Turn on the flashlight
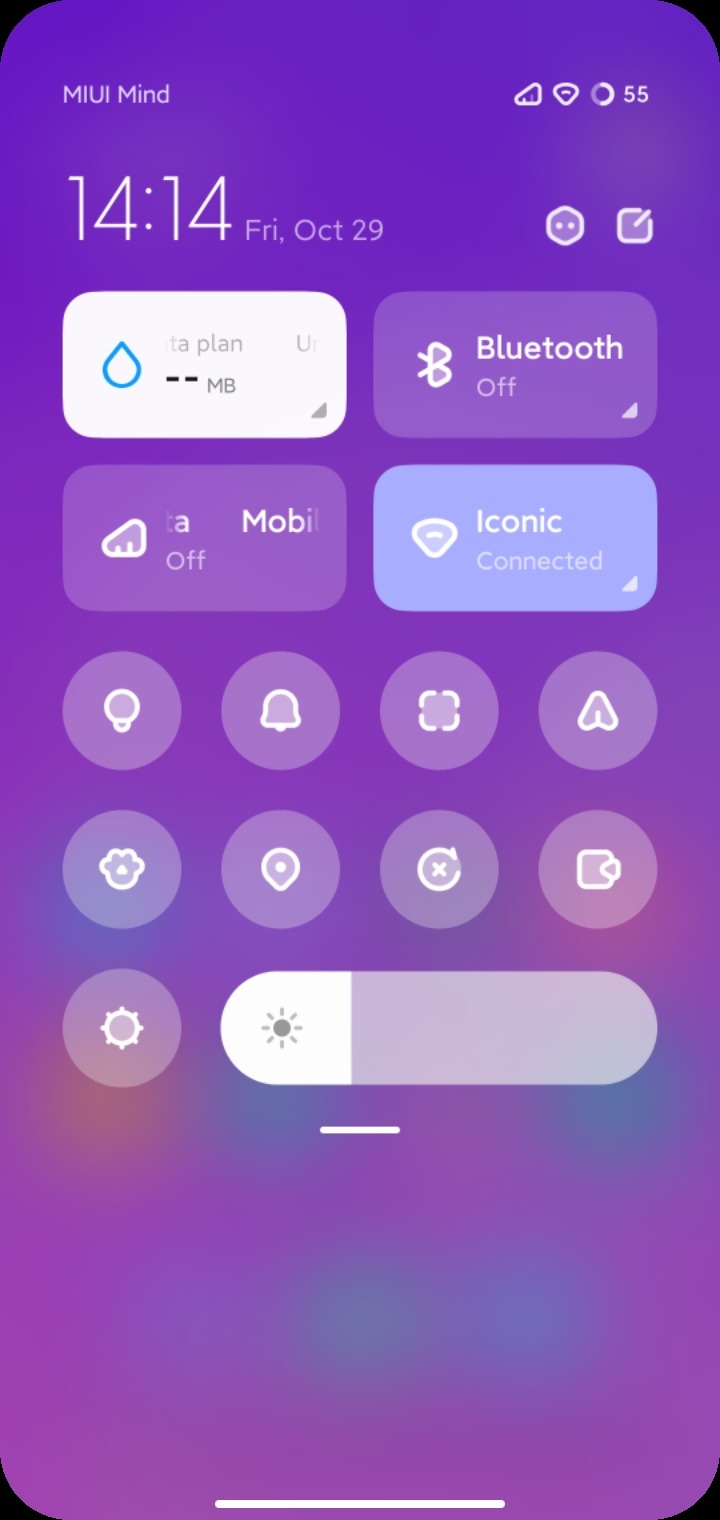Viewport: 720px width, 1520px height. pyautogui.click(x=122, y=711)
